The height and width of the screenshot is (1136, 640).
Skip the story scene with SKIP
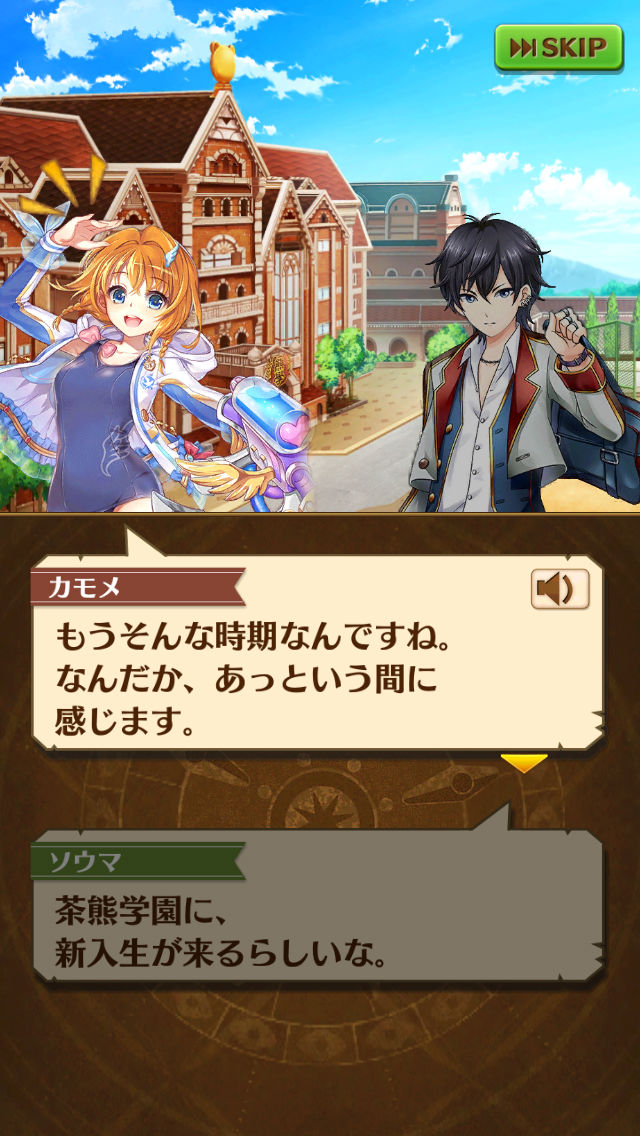[x=558, y=47]
